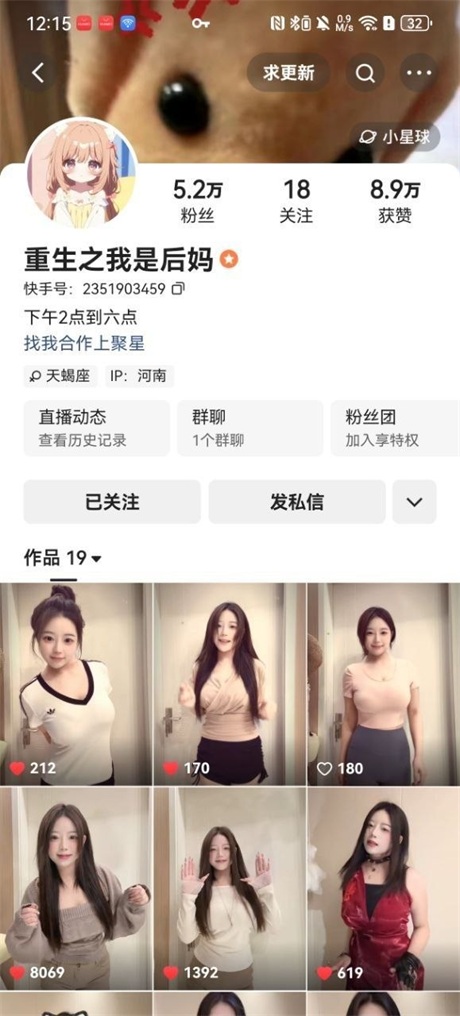Copy the 快手号 with the copy icon
The image size is (460, 1016).
(178, 288)
